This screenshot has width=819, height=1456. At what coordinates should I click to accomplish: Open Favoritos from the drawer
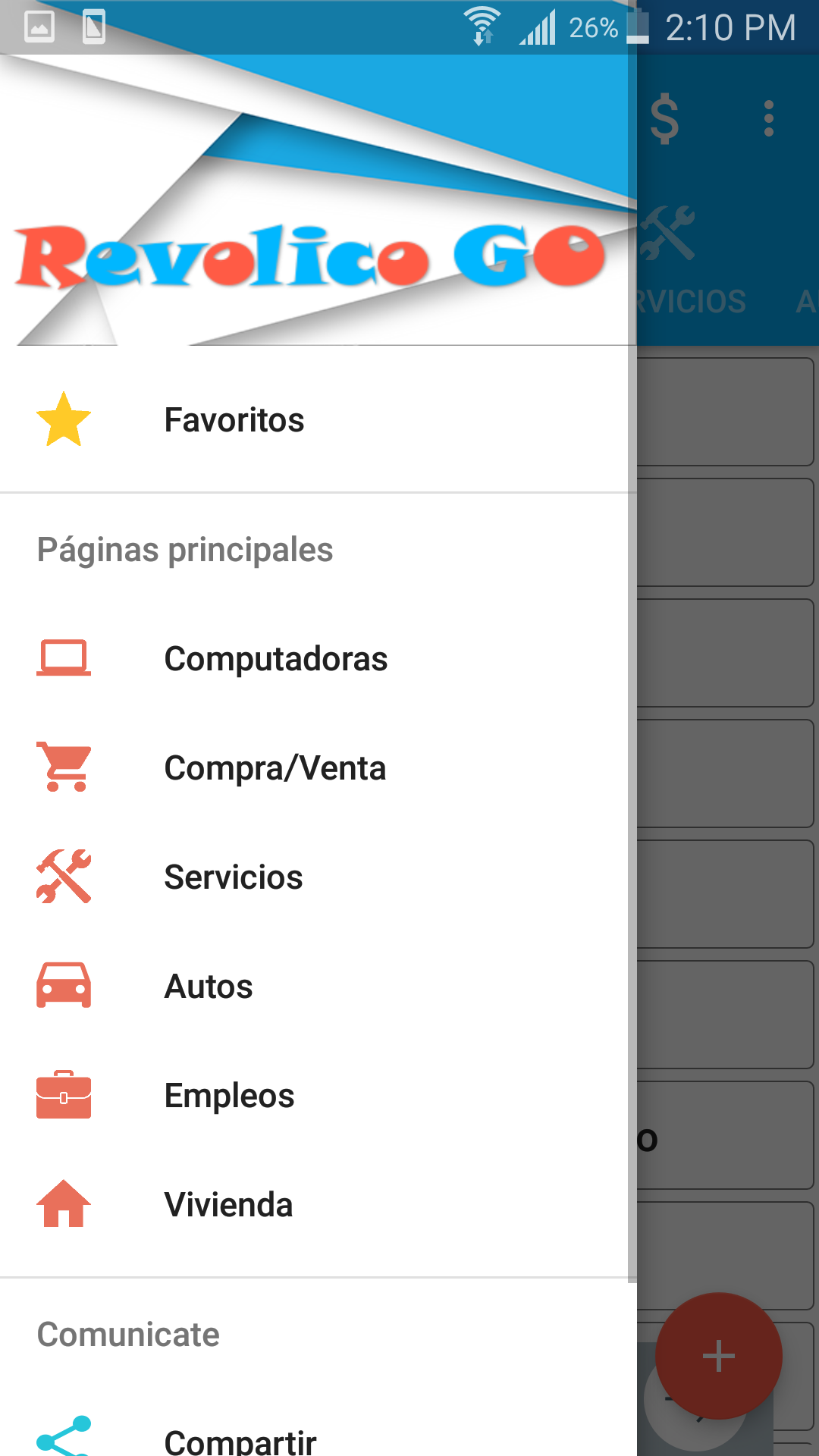[x=318, y=419]
